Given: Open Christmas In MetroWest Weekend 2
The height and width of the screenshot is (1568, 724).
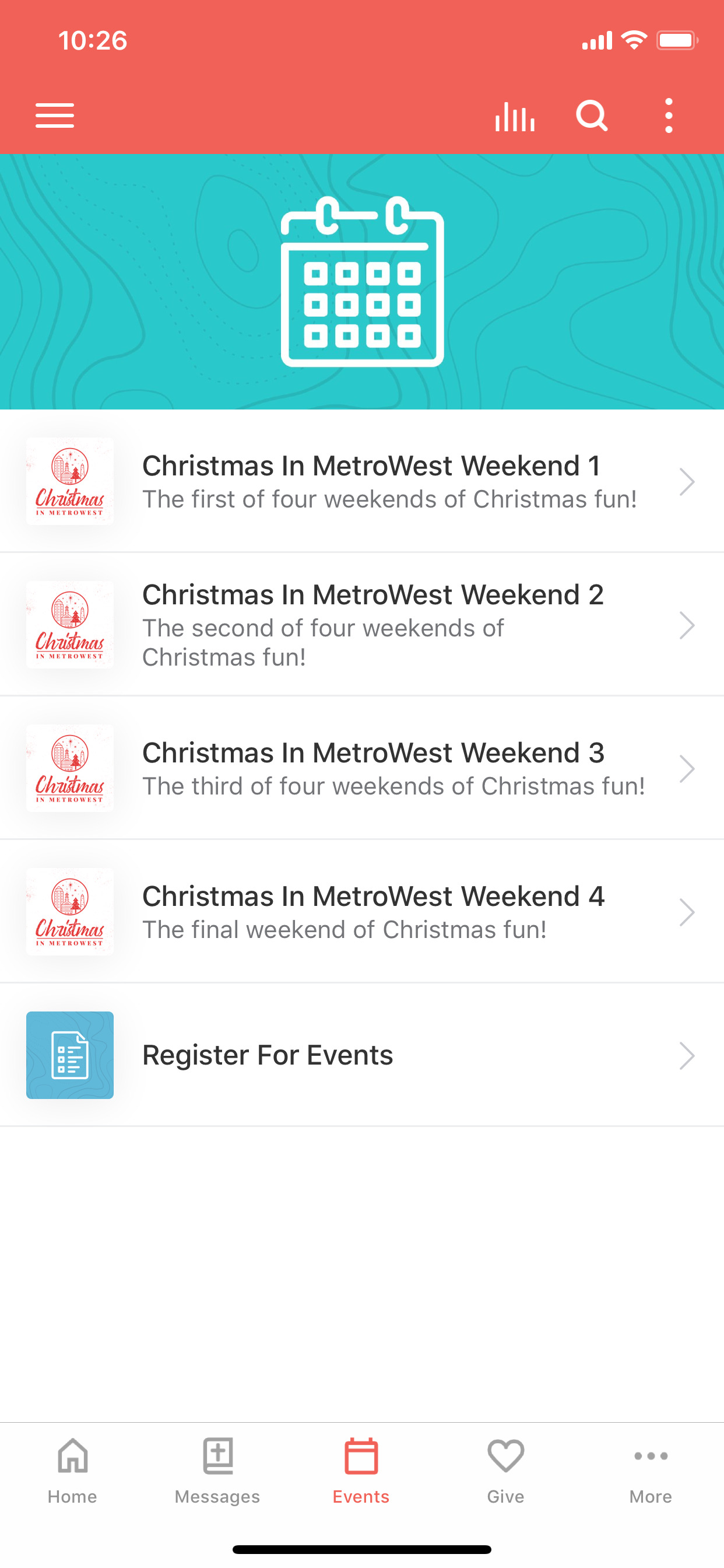Looking at the screenshot, I should [362, 625].
